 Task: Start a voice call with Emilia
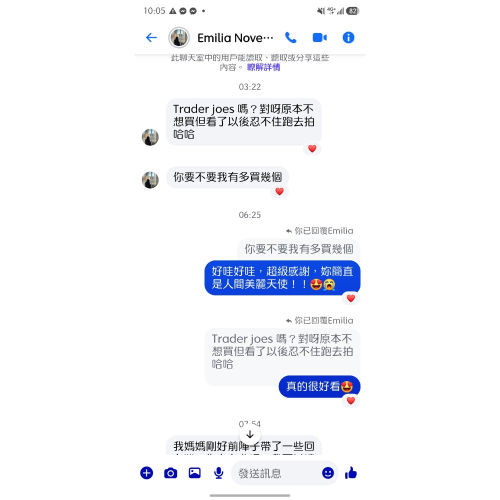(x=291, y=38)
